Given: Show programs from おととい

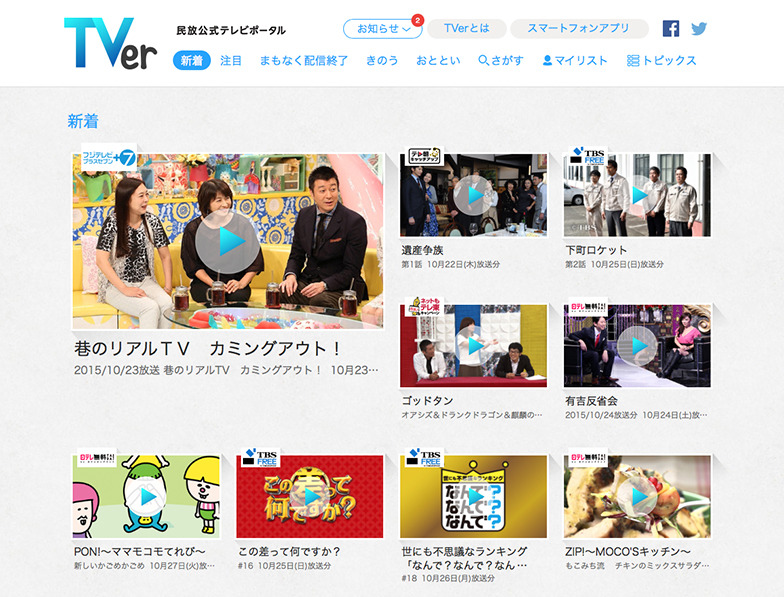Looking at the screenshot, I should point(438,60).
